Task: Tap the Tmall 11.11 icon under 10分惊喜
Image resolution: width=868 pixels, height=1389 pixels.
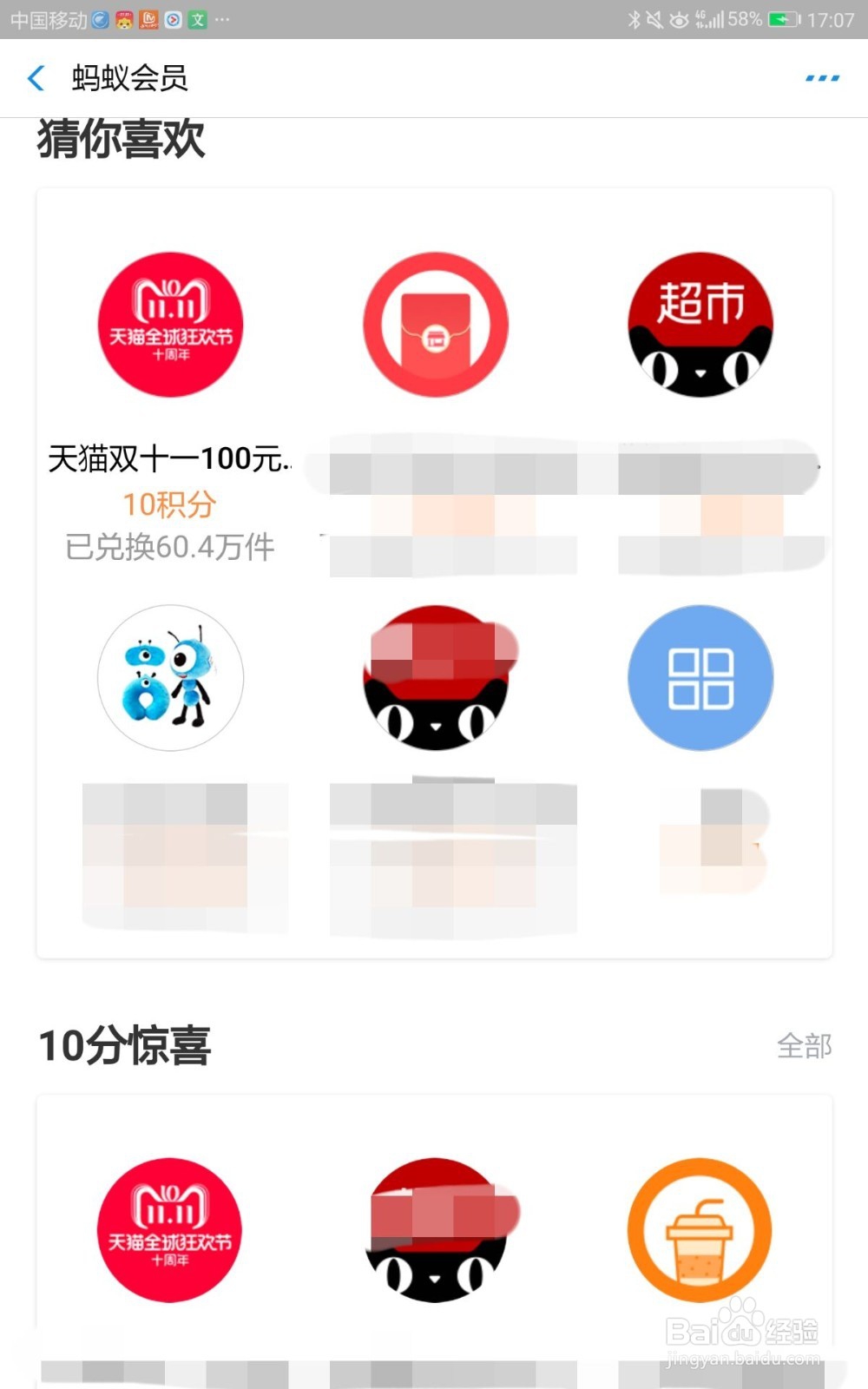Action: pos(170,1234)
